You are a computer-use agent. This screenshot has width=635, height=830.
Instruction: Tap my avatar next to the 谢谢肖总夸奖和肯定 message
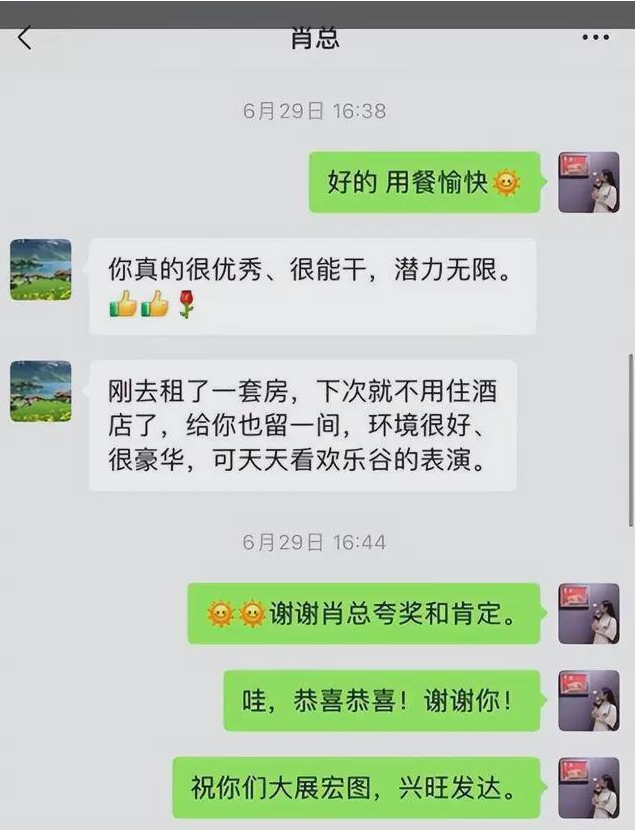(x=589, y=613)
